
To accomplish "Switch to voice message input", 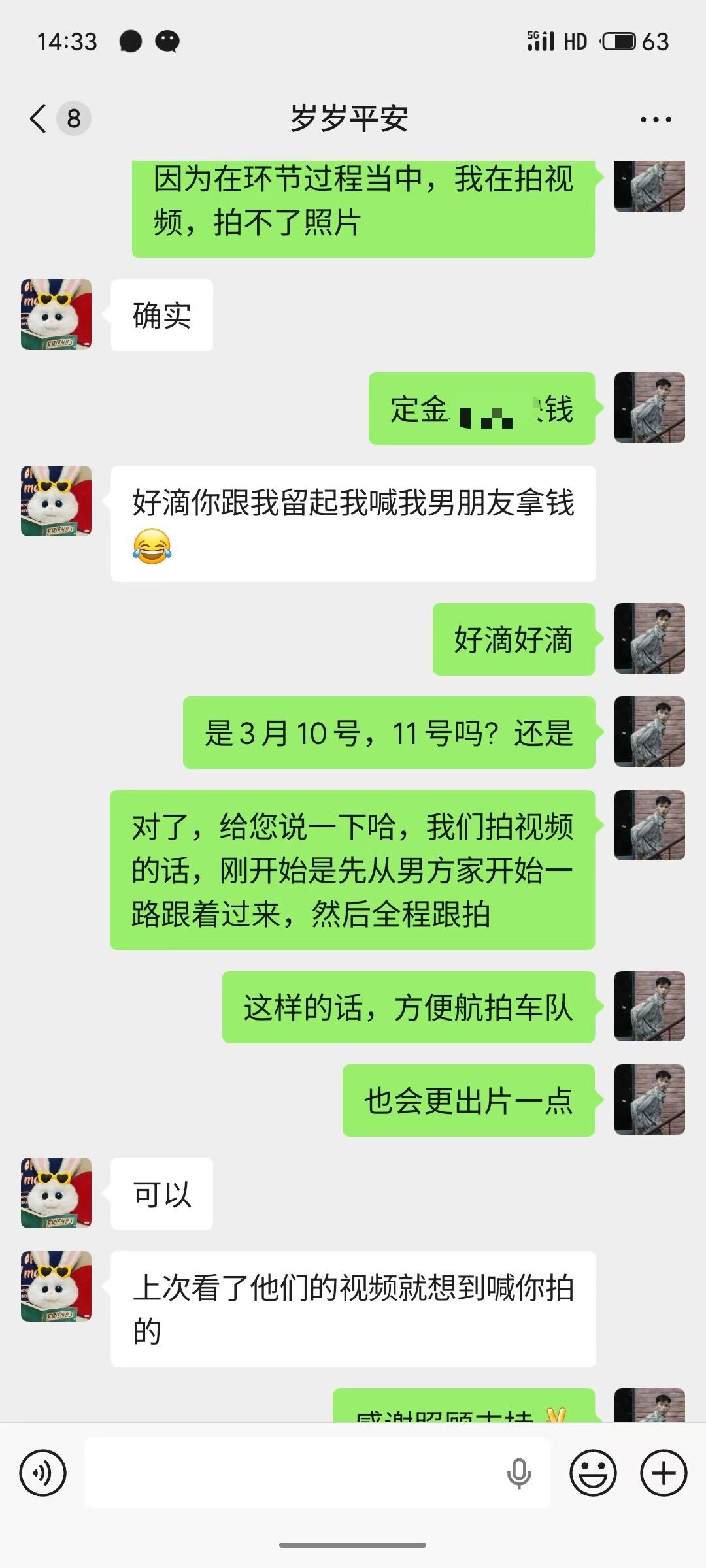I will [x=43, y=1473].
